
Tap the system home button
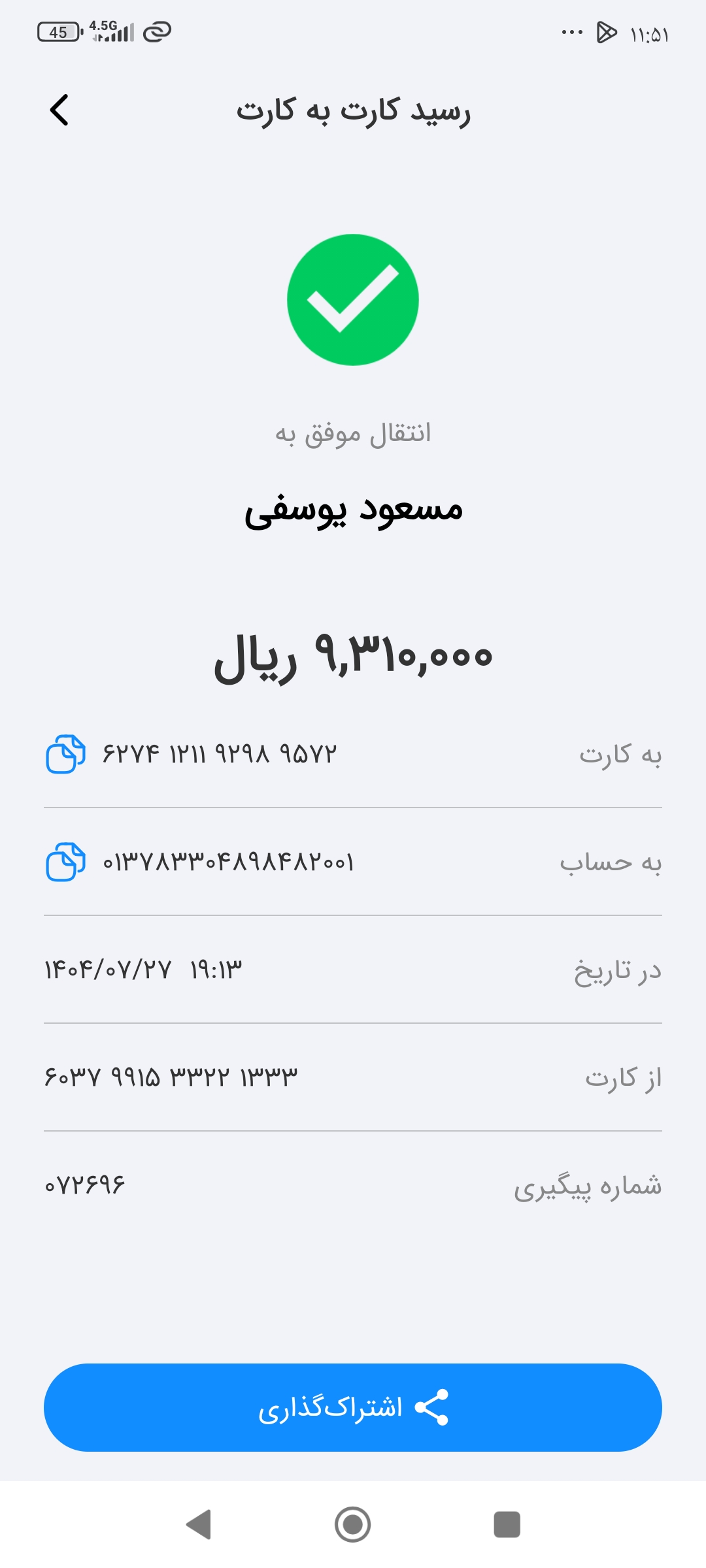(353, 1524)
